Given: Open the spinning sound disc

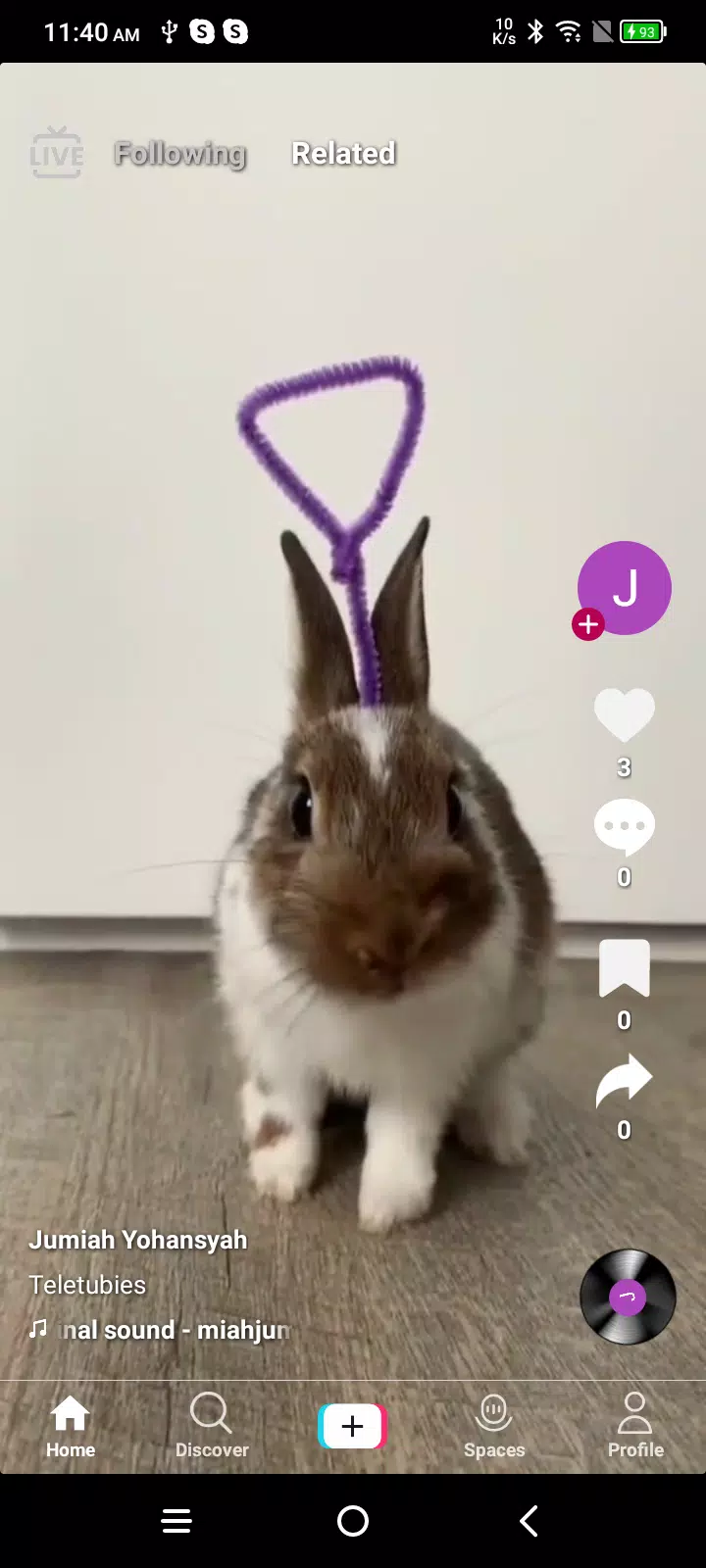Looking at the screenshot, I should [628, 1297].
